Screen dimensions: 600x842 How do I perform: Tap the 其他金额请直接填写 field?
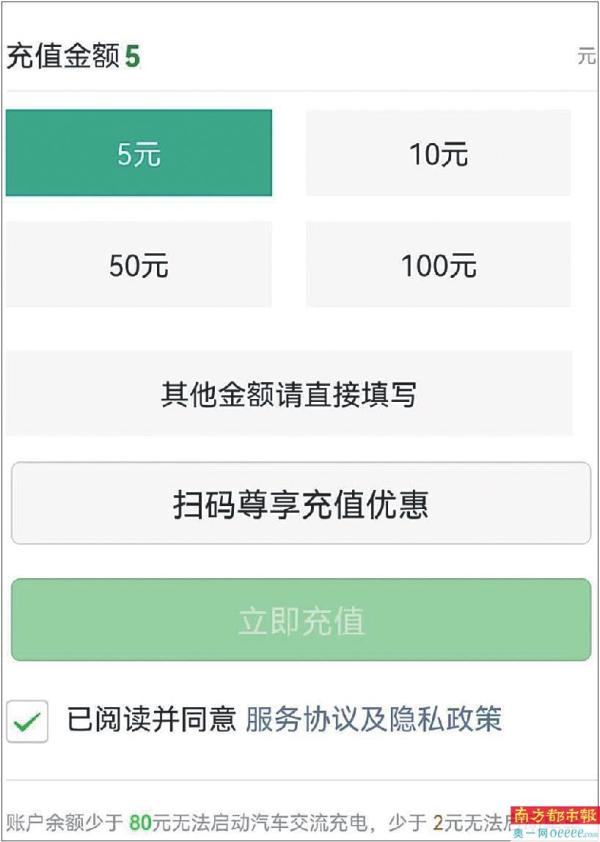coord(289,393)
